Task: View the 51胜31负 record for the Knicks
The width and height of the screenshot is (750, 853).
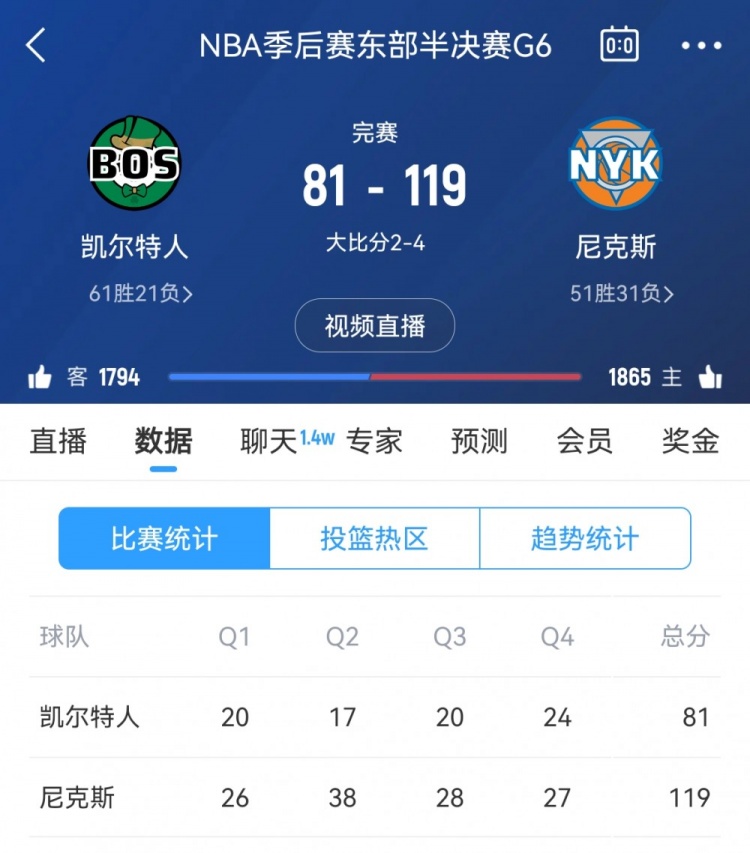Action: [622, 294]
